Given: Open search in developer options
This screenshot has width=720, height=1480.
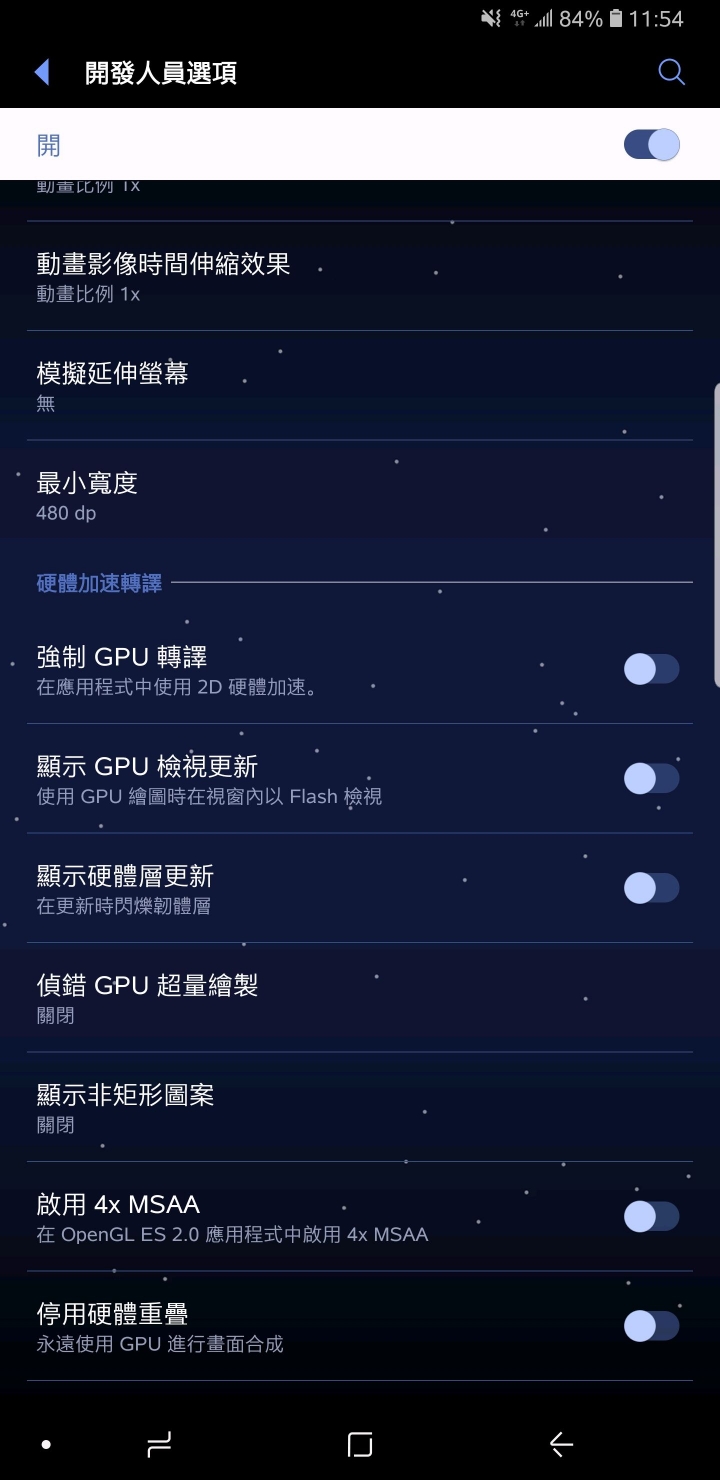Looking at the screenshot, I should [671, 72].
